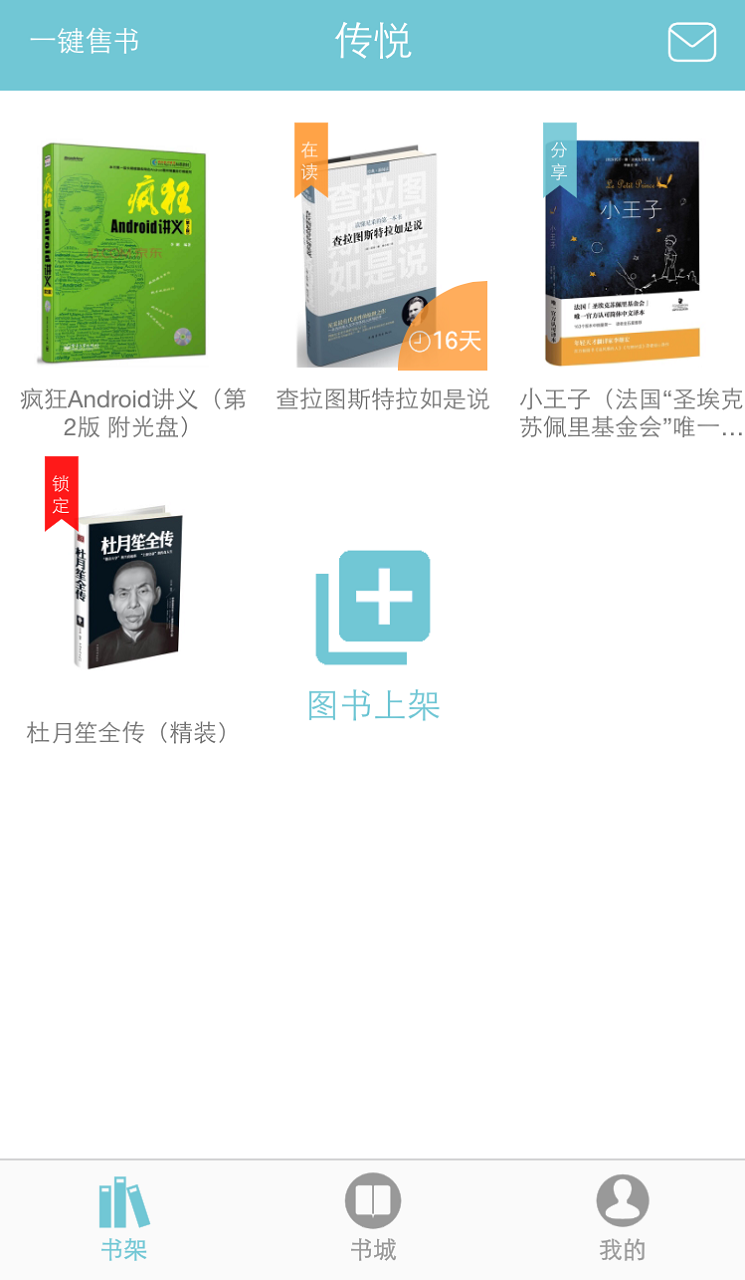The width and height of the screenshot is (745, 1280).
Task: Open the message inbox envelope icon
Action: (690, 44)
